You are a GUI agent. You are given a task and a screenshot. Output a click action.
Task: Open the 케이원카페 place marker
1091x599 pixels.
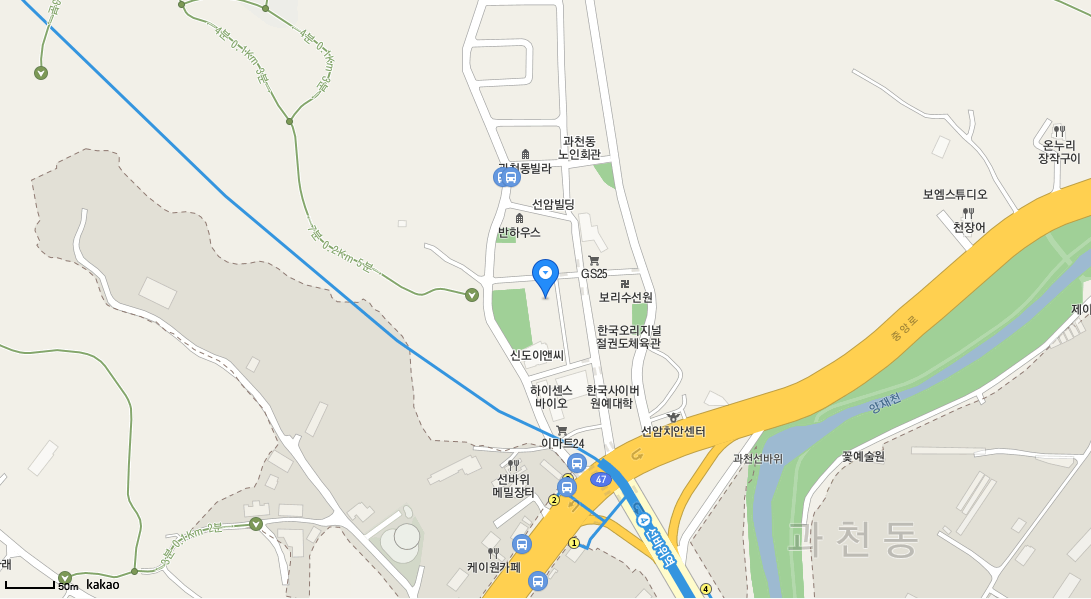[x=493, y=552]
